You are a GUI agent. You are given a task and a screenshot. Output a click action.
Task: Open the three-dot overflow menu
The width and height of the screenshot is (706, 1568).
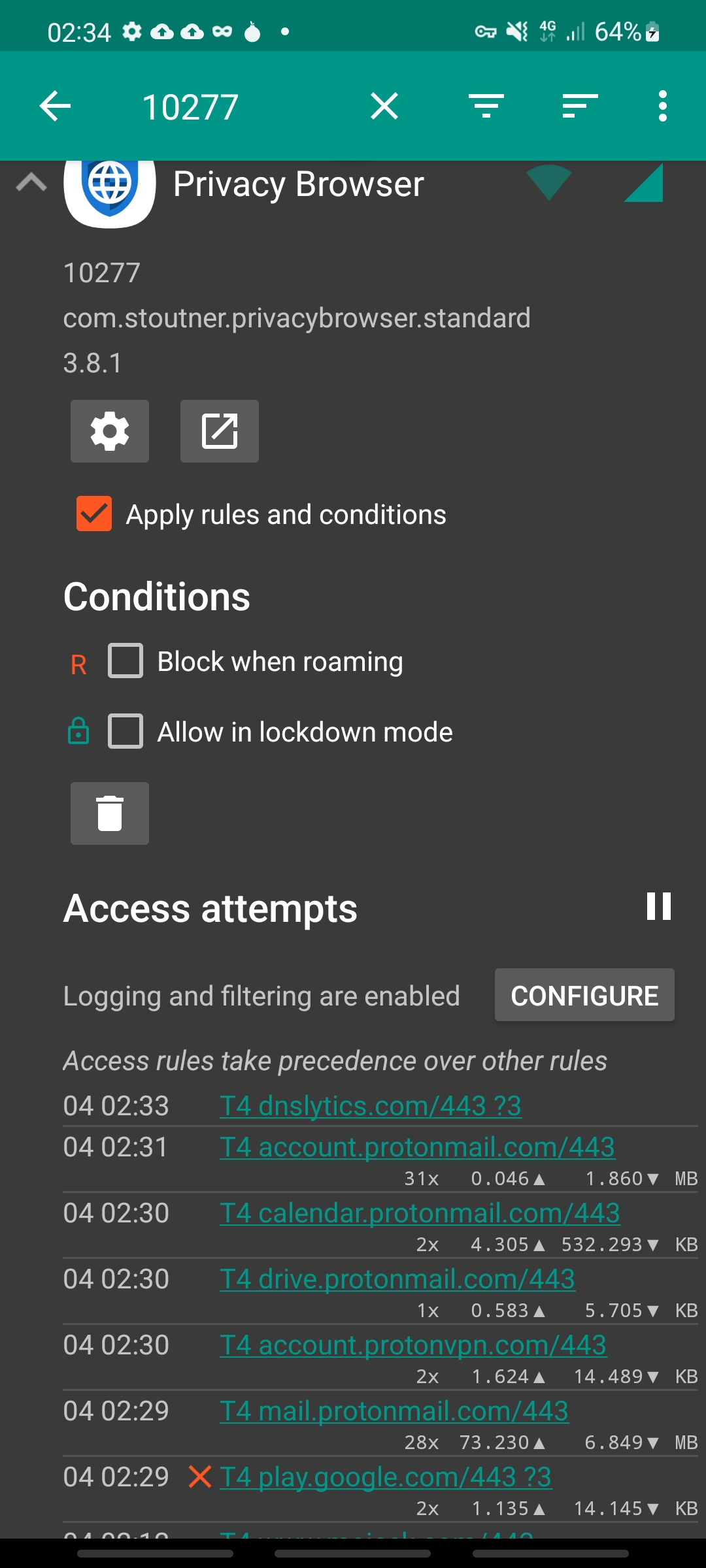coord(663,106)
